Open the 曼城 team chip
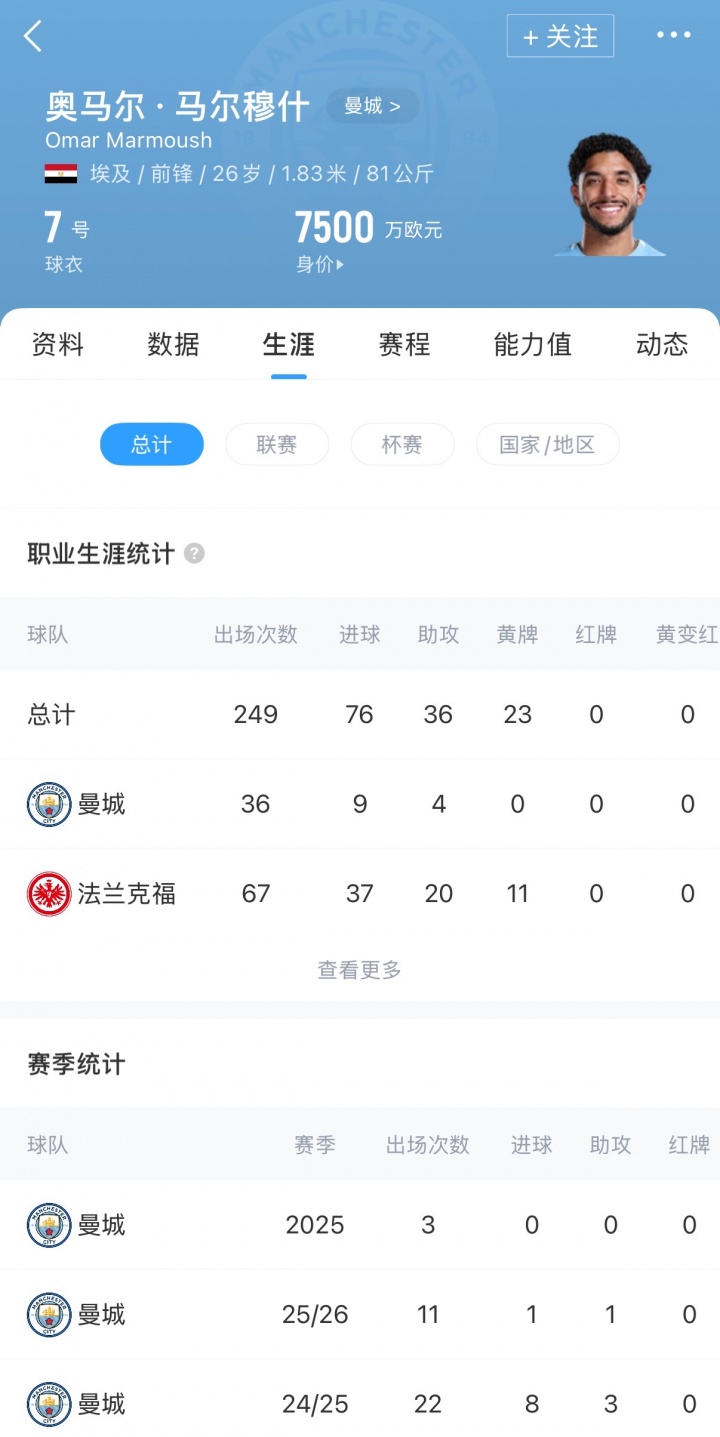Image resolution: width=720 pixels, height=1437 pixels. 372,106
